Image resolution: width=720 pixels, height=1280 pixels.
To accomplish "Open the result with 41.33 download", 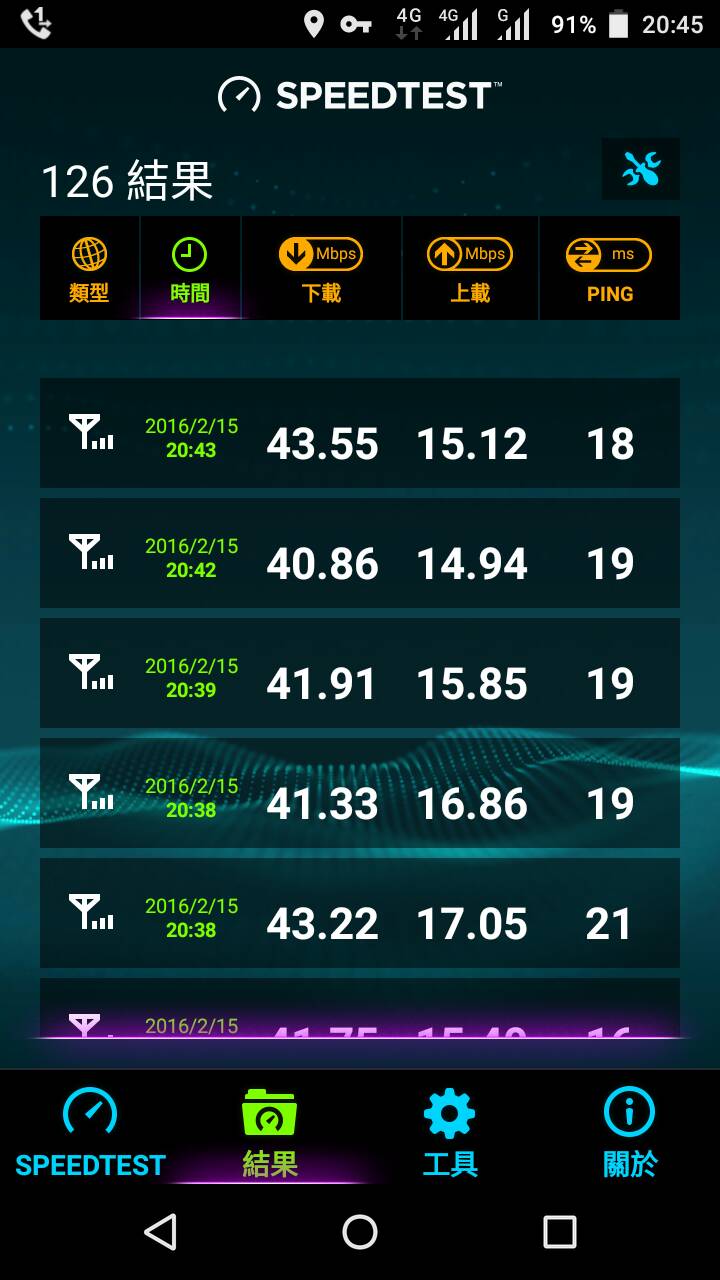I will point(360,793).
